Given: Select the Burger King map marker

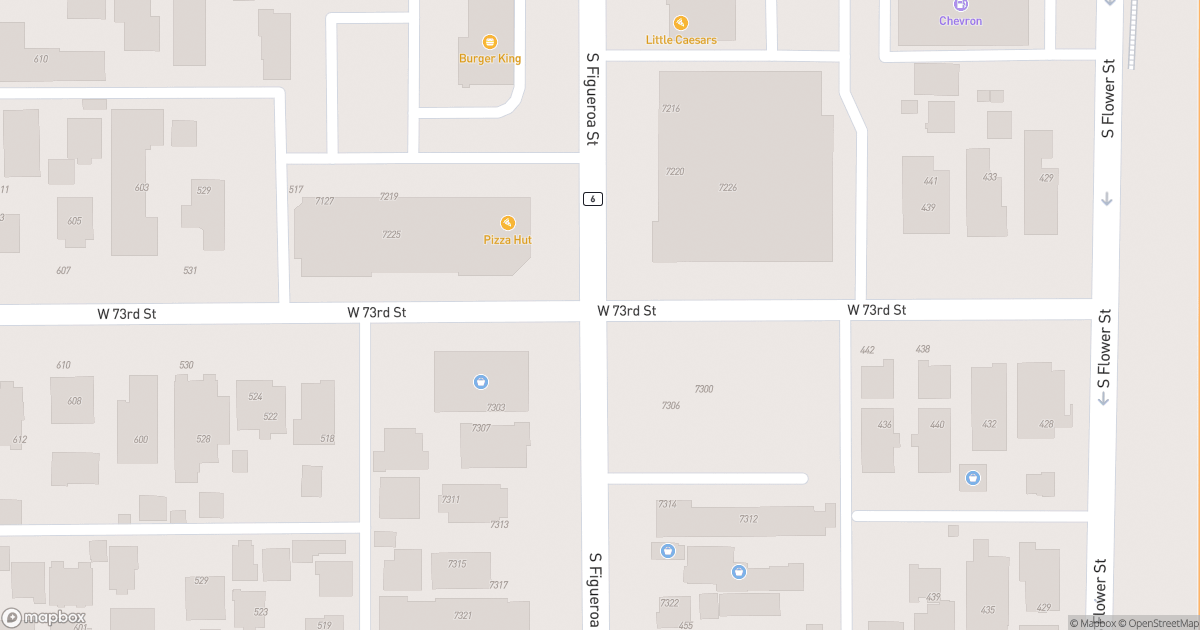Looking at the screenshot, I should pos(490,42).
